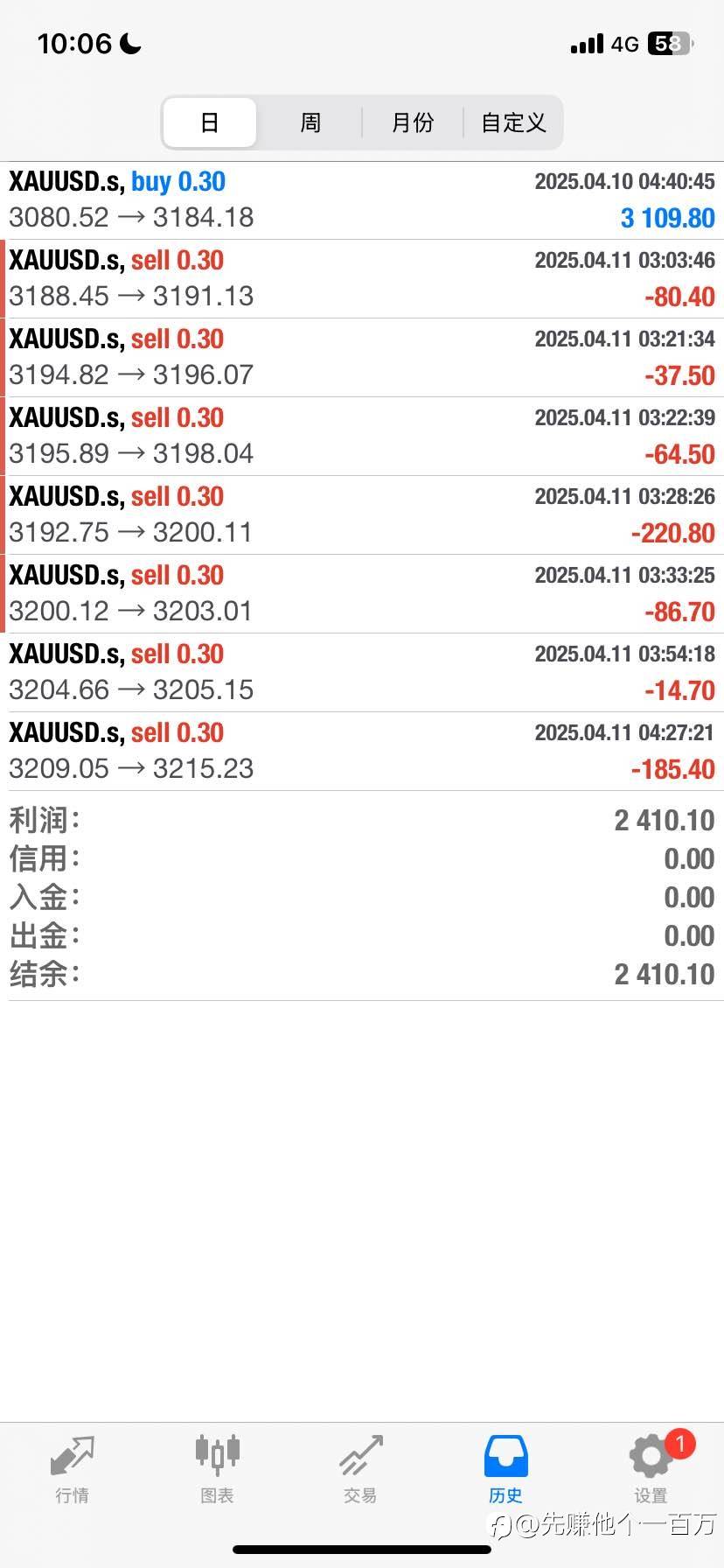Choose the 自定义 custom period

pos(513,122)
